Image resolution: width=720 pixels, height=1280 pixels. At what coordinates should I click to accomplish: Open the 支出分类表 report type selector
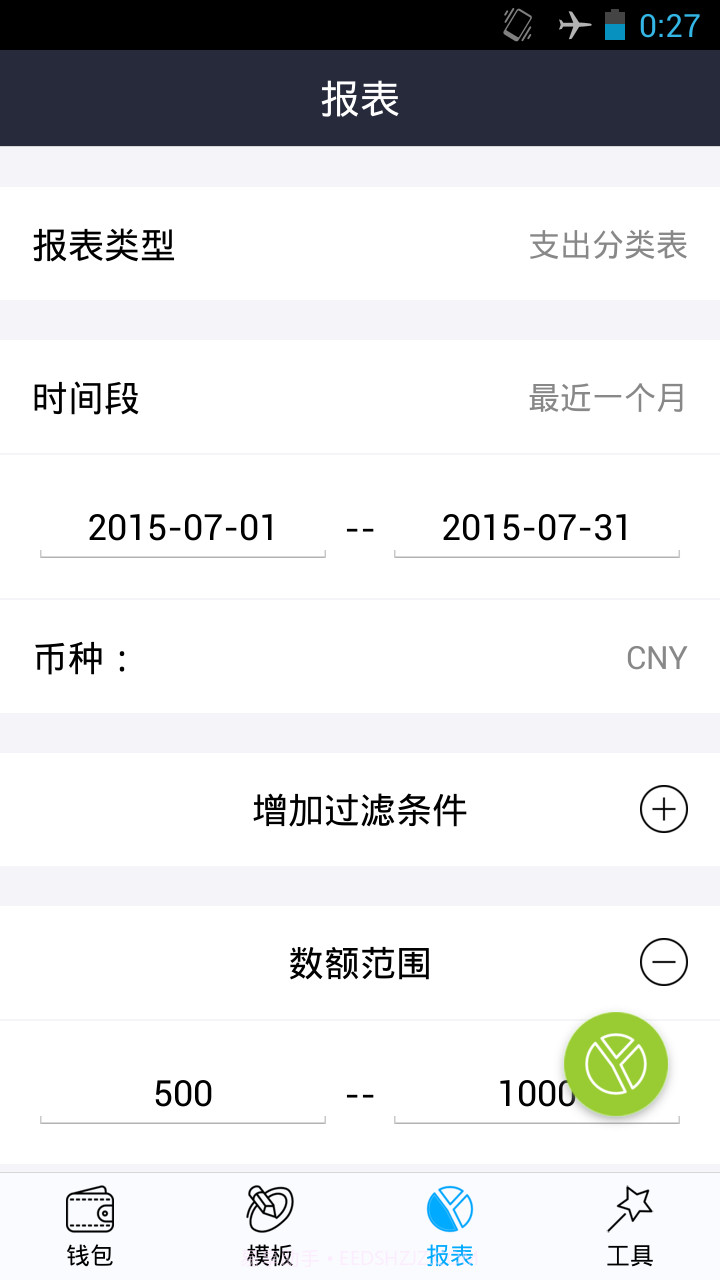coord(608,246)
